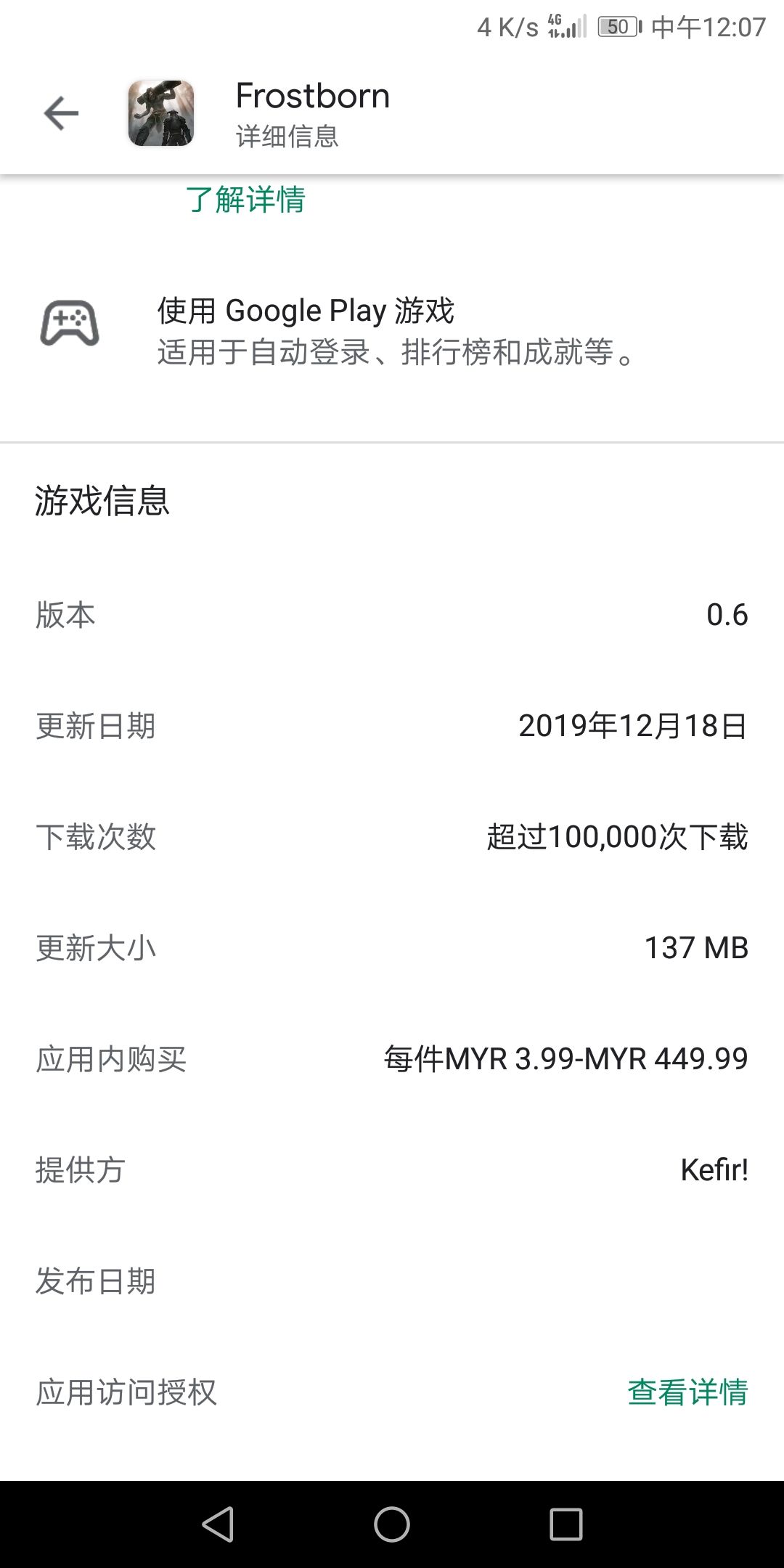Tap the 更新日期 row showing 2019年12月18日
This screenshot has height=1568, width=784.
[392, 727]
